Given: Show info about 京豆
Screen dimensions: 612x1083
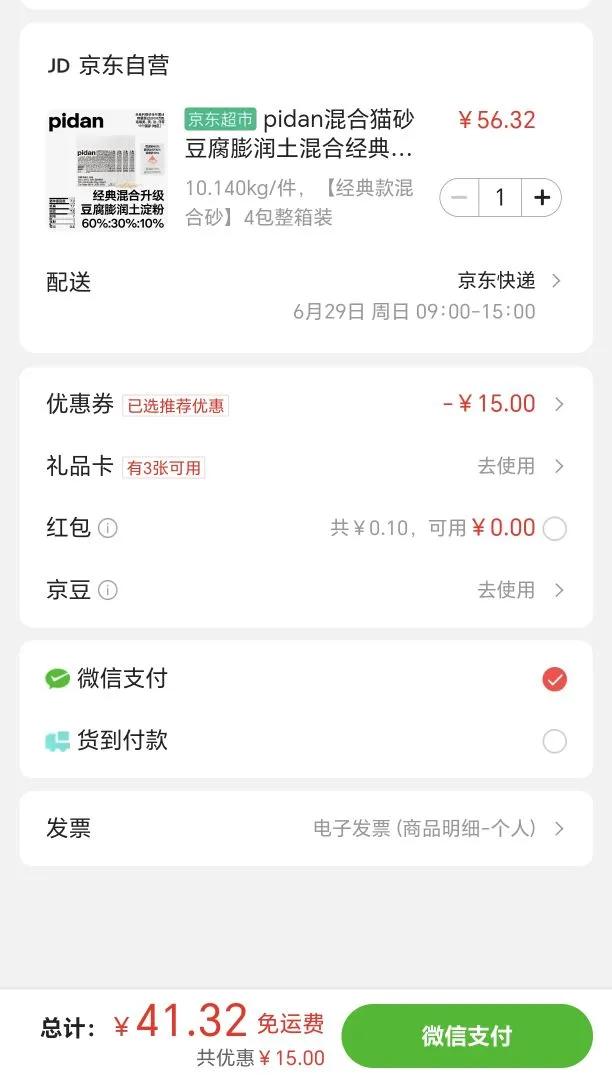Looking at the screenshot, I should [x=108, y=590].
